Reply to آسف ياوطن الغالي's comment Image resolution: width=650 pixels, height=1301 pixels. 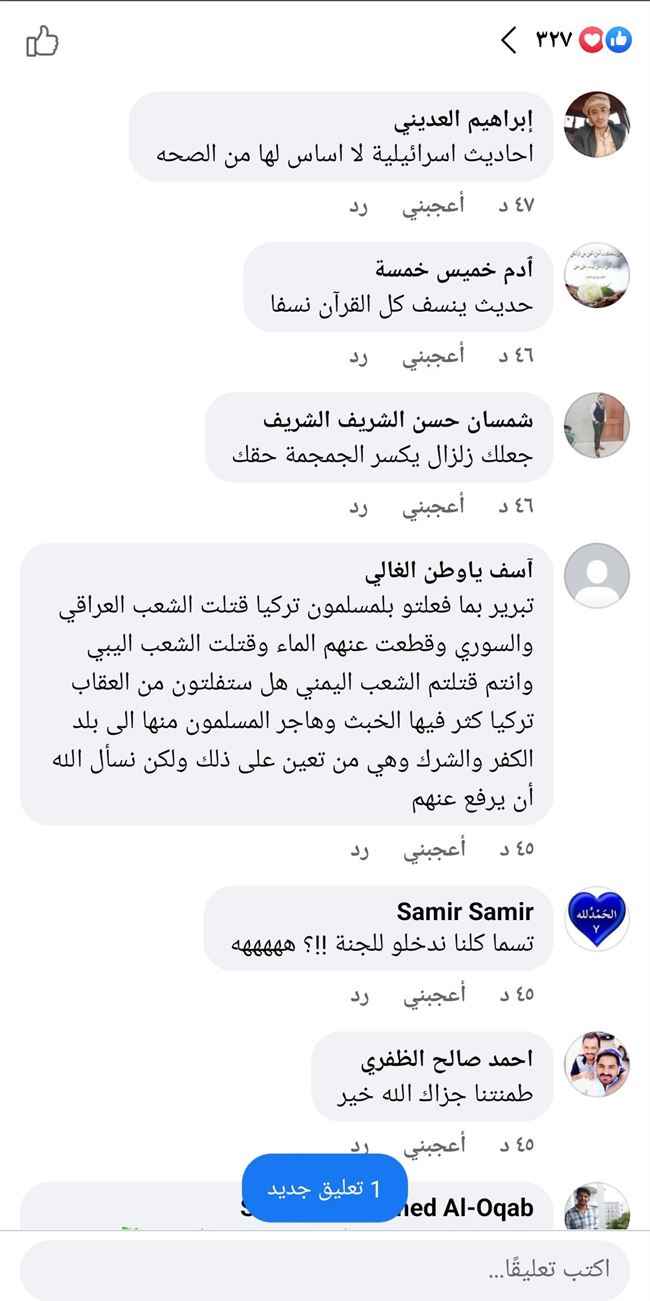[359, 849]
